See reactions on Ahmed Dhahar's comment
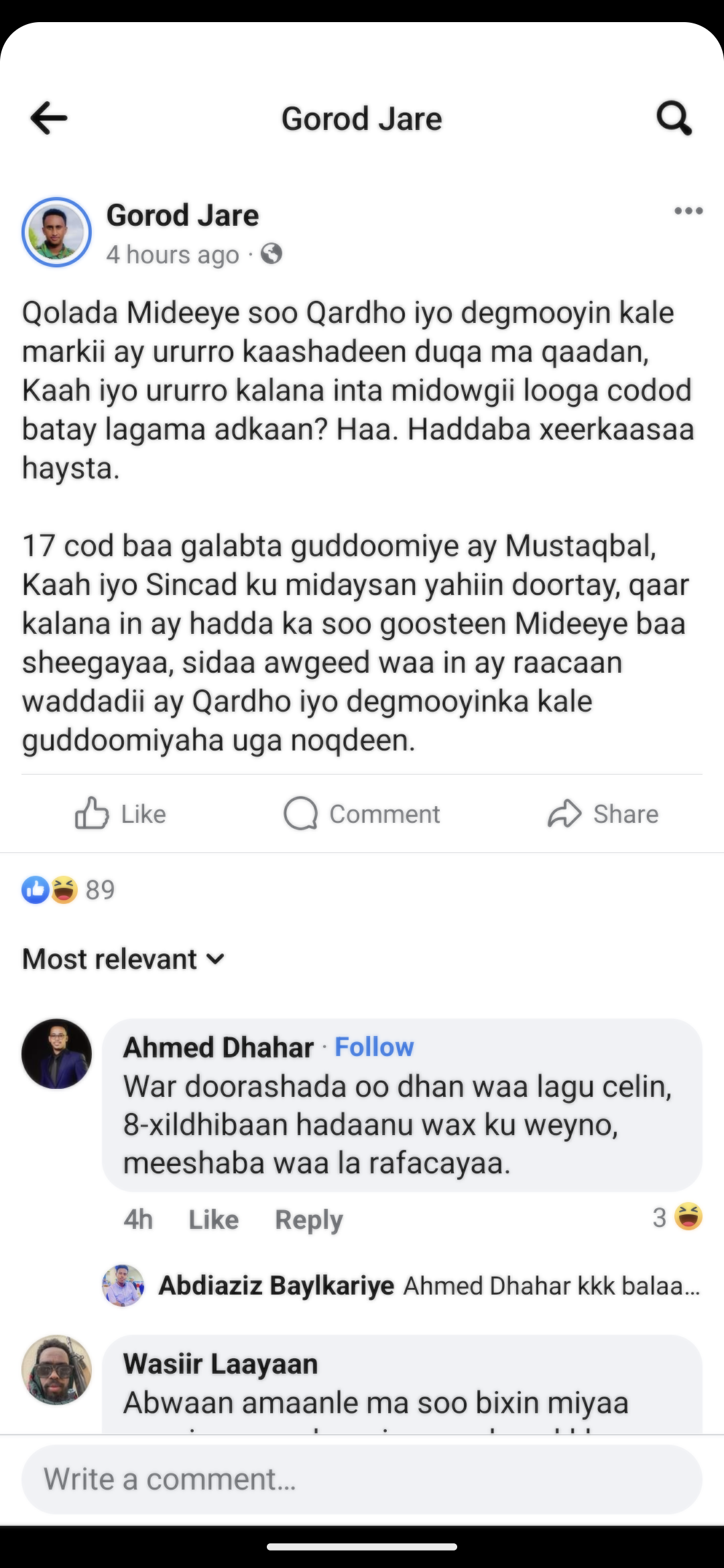 coord(677,1218)
